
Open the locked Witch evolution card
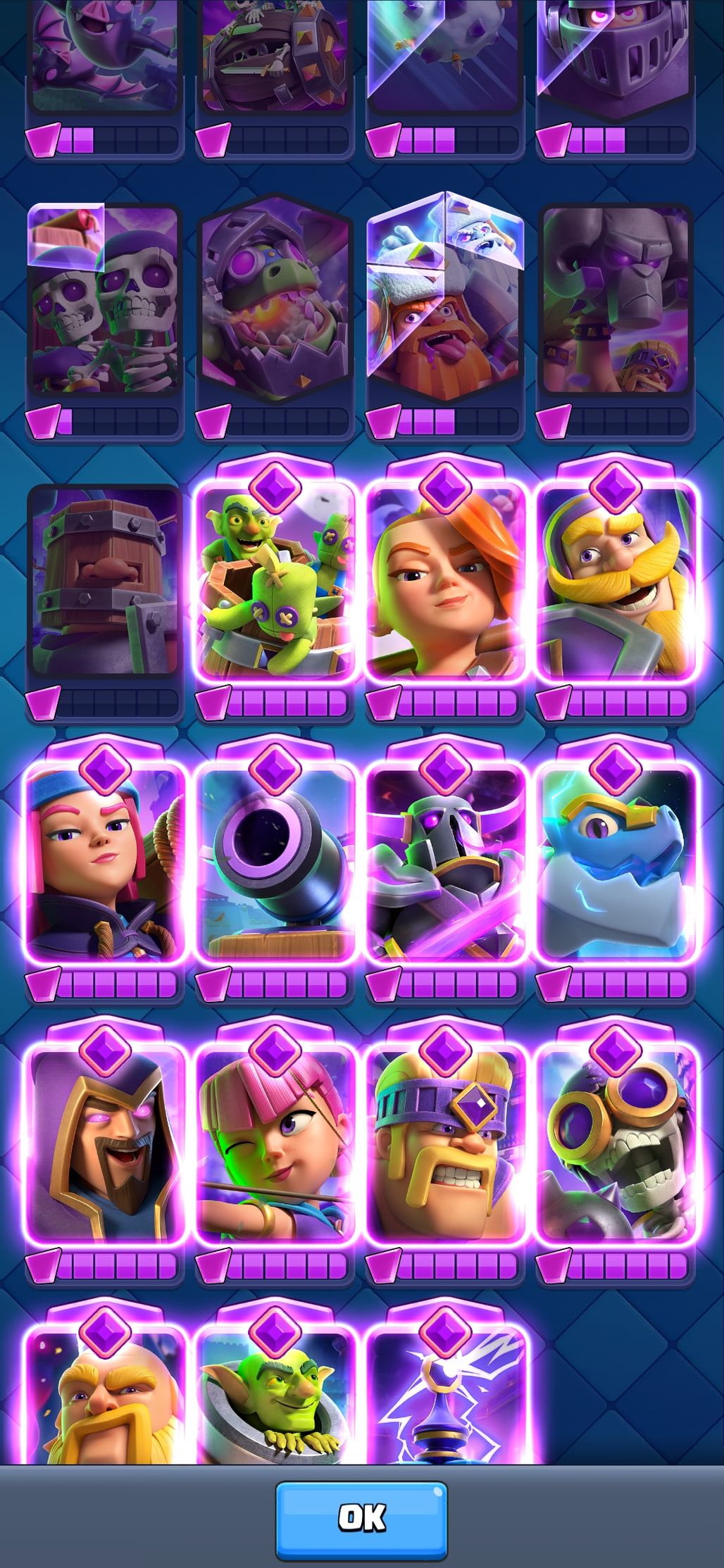[616, 303]
